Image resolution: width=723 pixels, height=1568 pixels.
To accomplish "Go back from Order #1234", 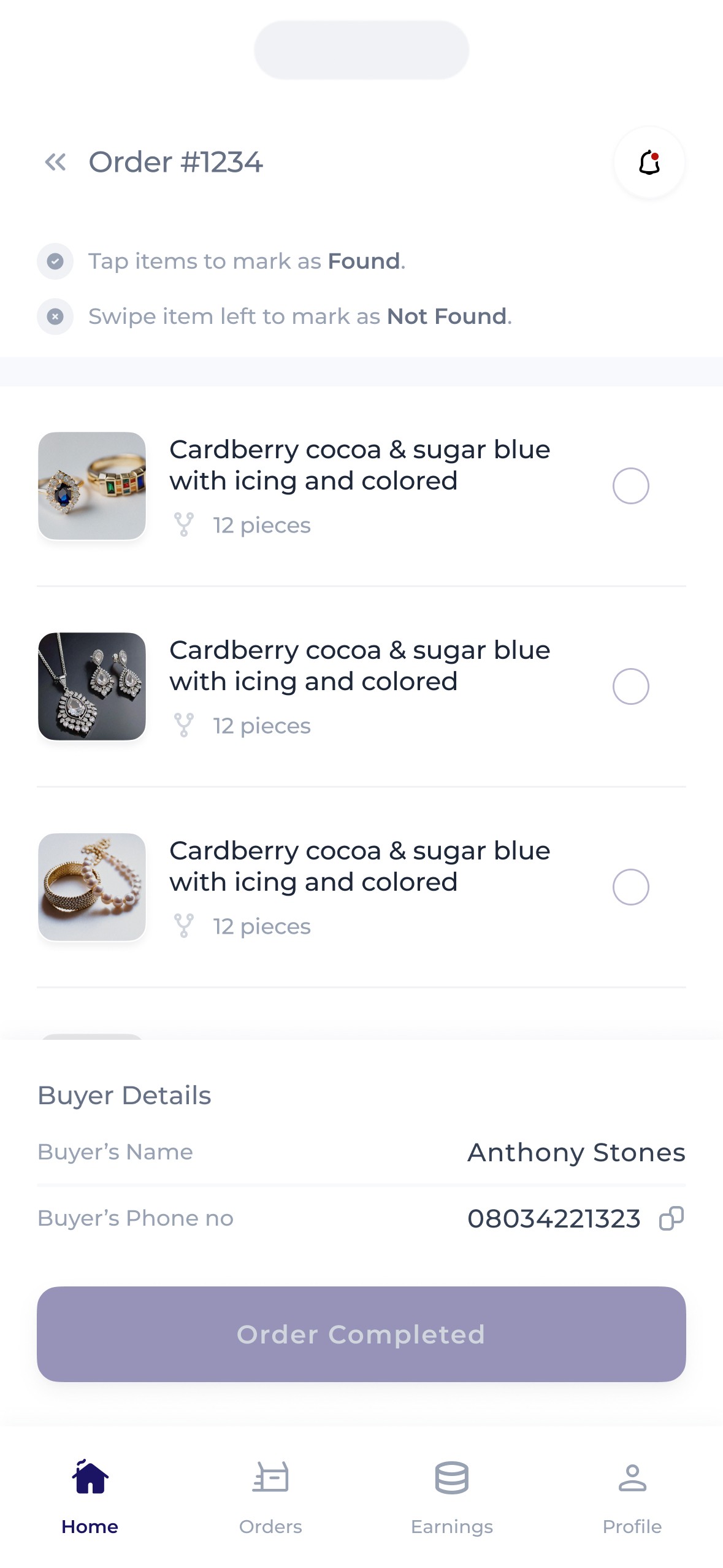I will (55, 163).
